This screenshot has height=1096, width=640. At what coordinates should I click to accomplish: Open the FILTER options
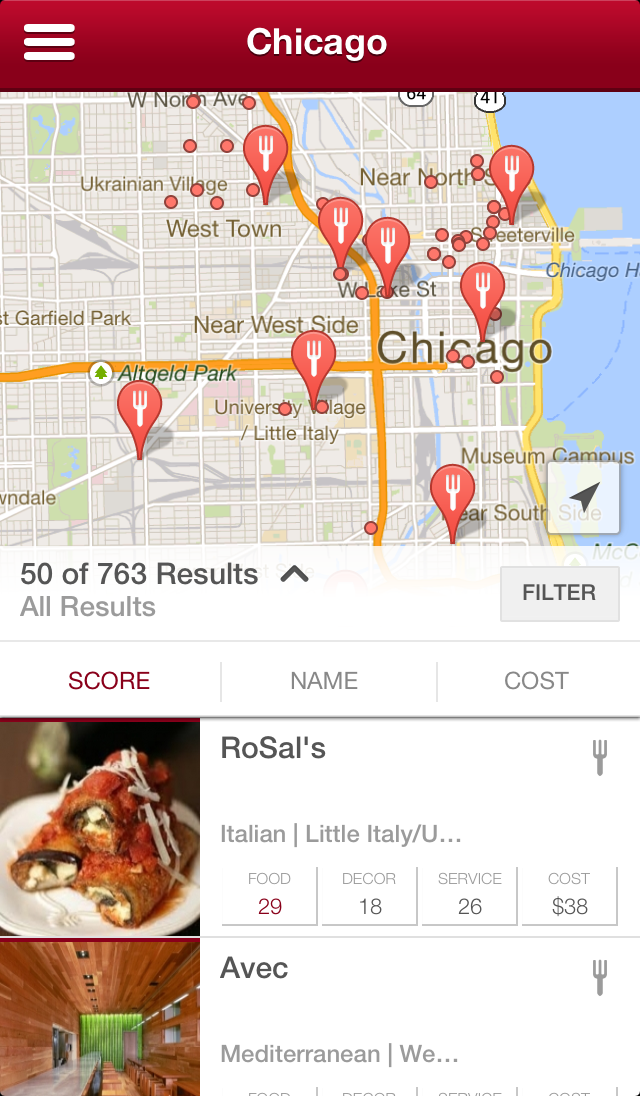click(559, 593)
